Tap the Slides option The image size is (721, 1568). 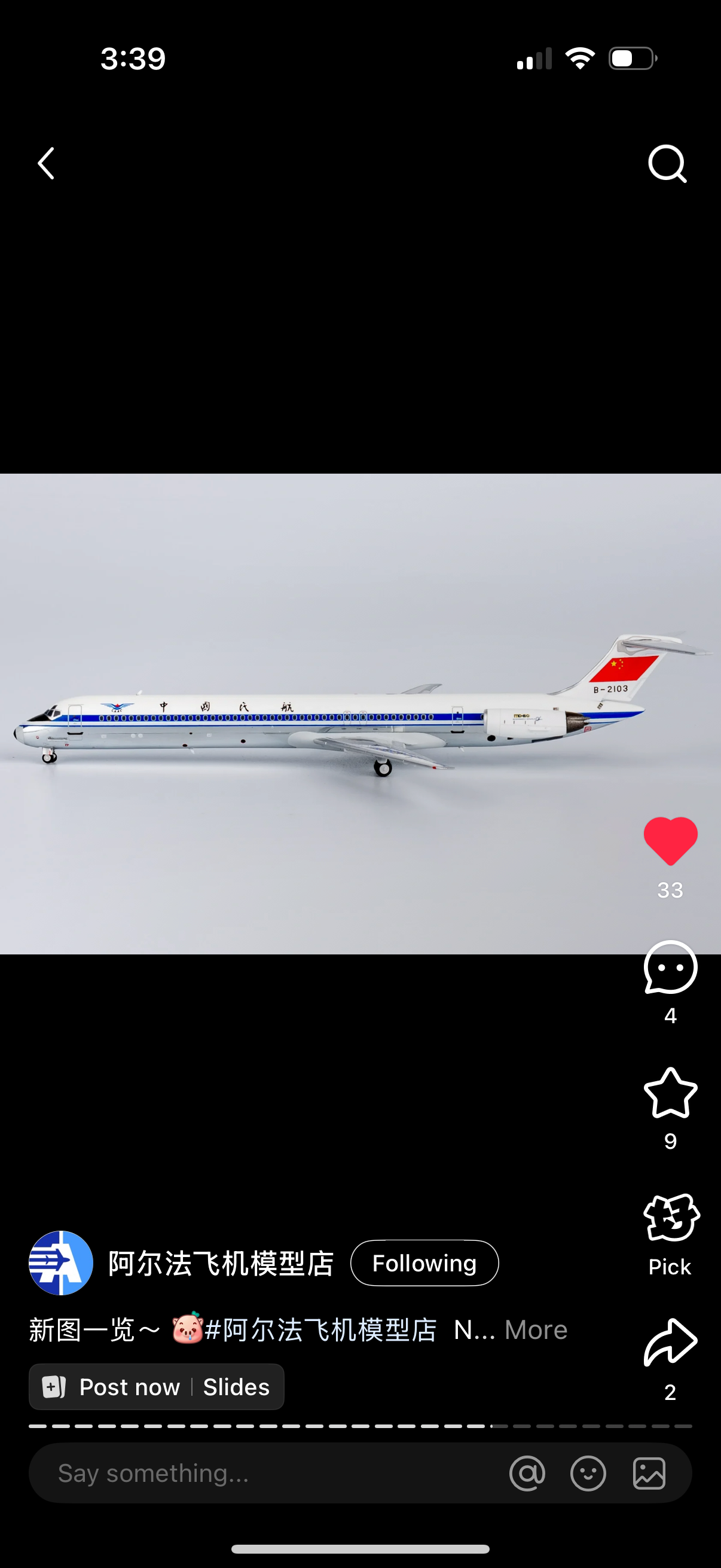(x=236, y=1387)
